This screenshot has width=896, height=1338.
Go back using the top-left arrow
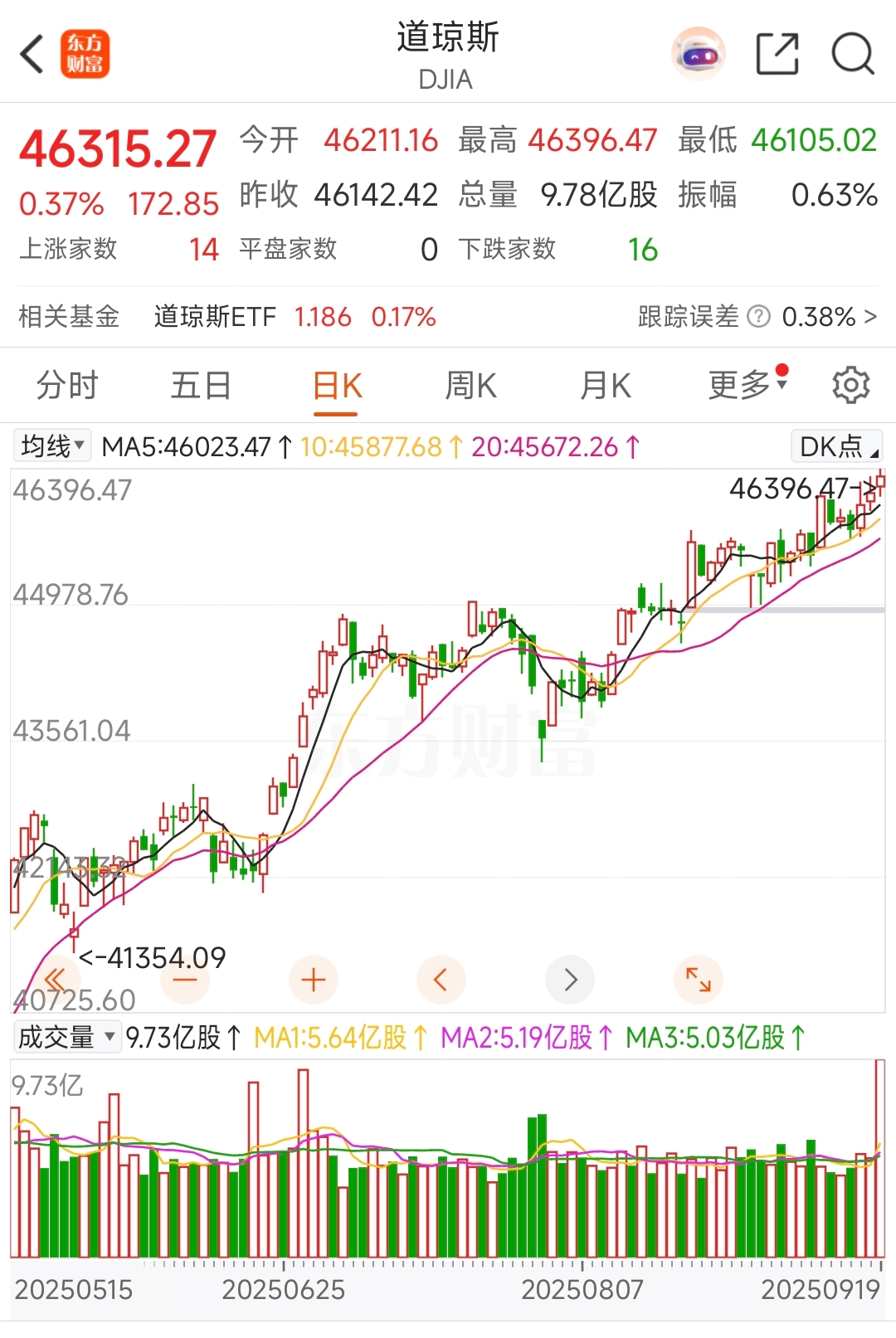[x=32, y=55]
